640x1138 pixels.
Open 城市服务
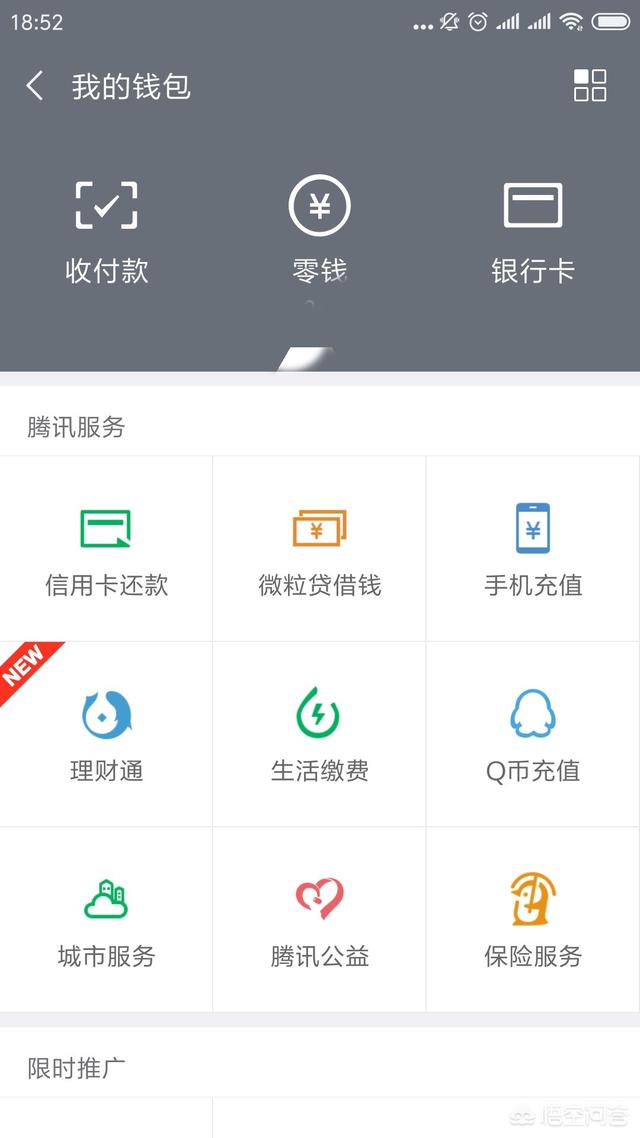tap(106, 920)
